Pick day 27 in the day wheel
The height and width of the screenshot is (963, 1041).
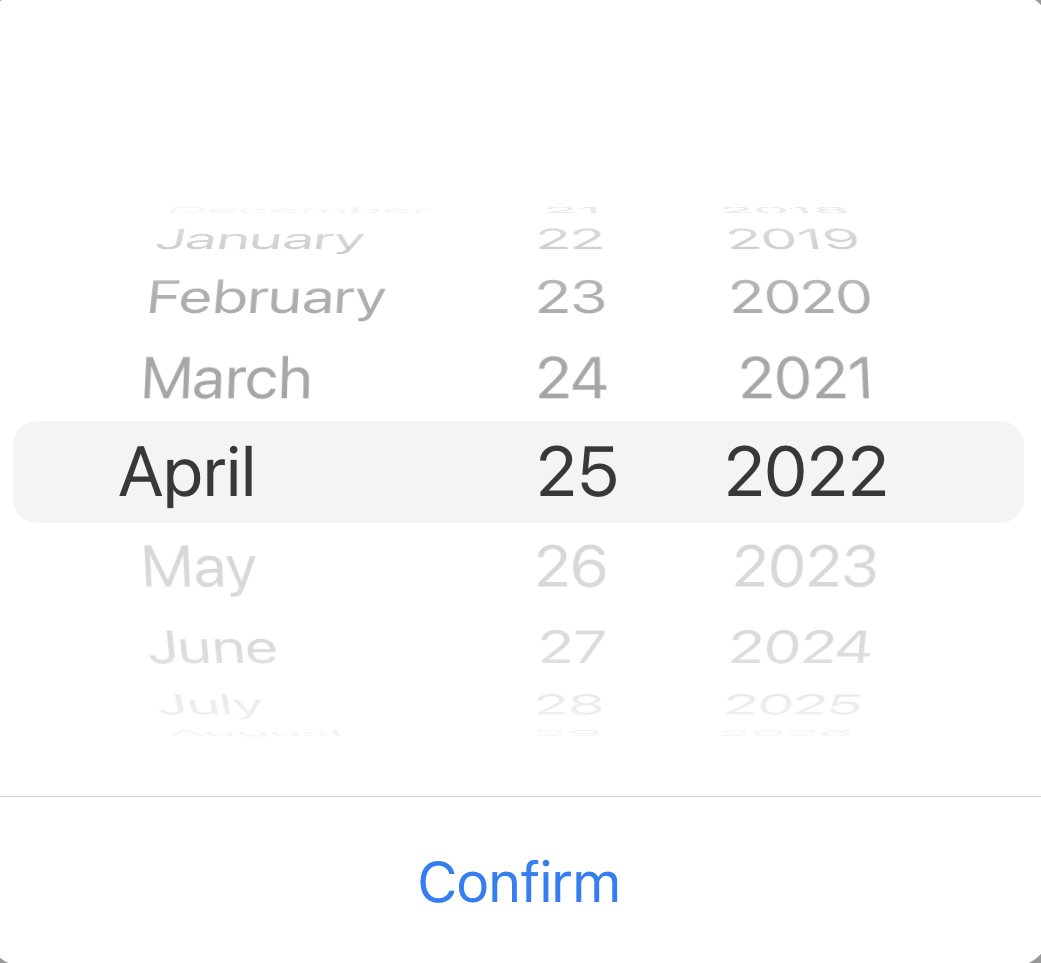point(572,648)
